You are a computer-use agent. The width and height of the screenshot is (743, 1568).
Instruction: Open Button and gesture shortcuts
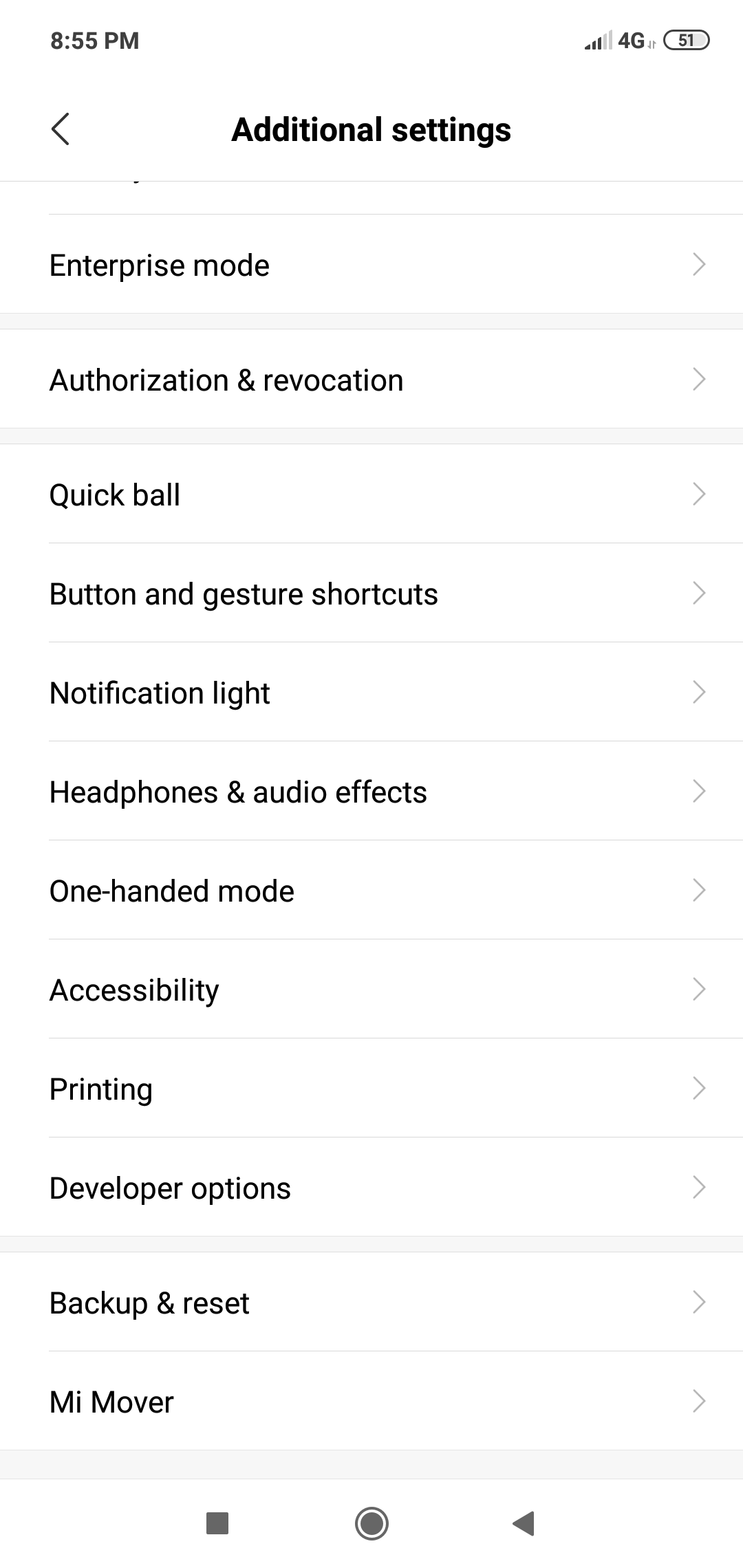coord(371,593)
